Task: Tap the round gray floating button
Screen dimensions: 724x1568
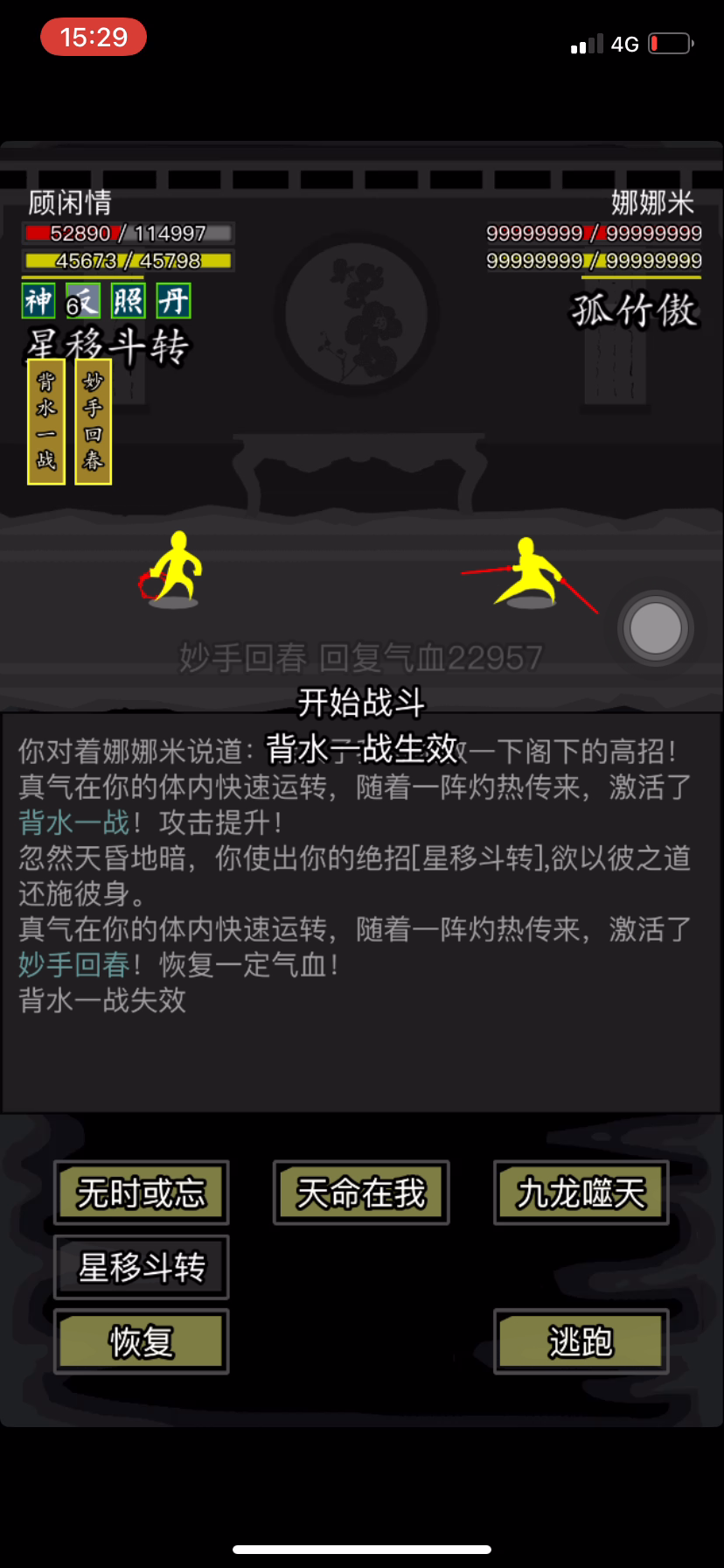Action: pyautogui.click(x=655, y=627)
